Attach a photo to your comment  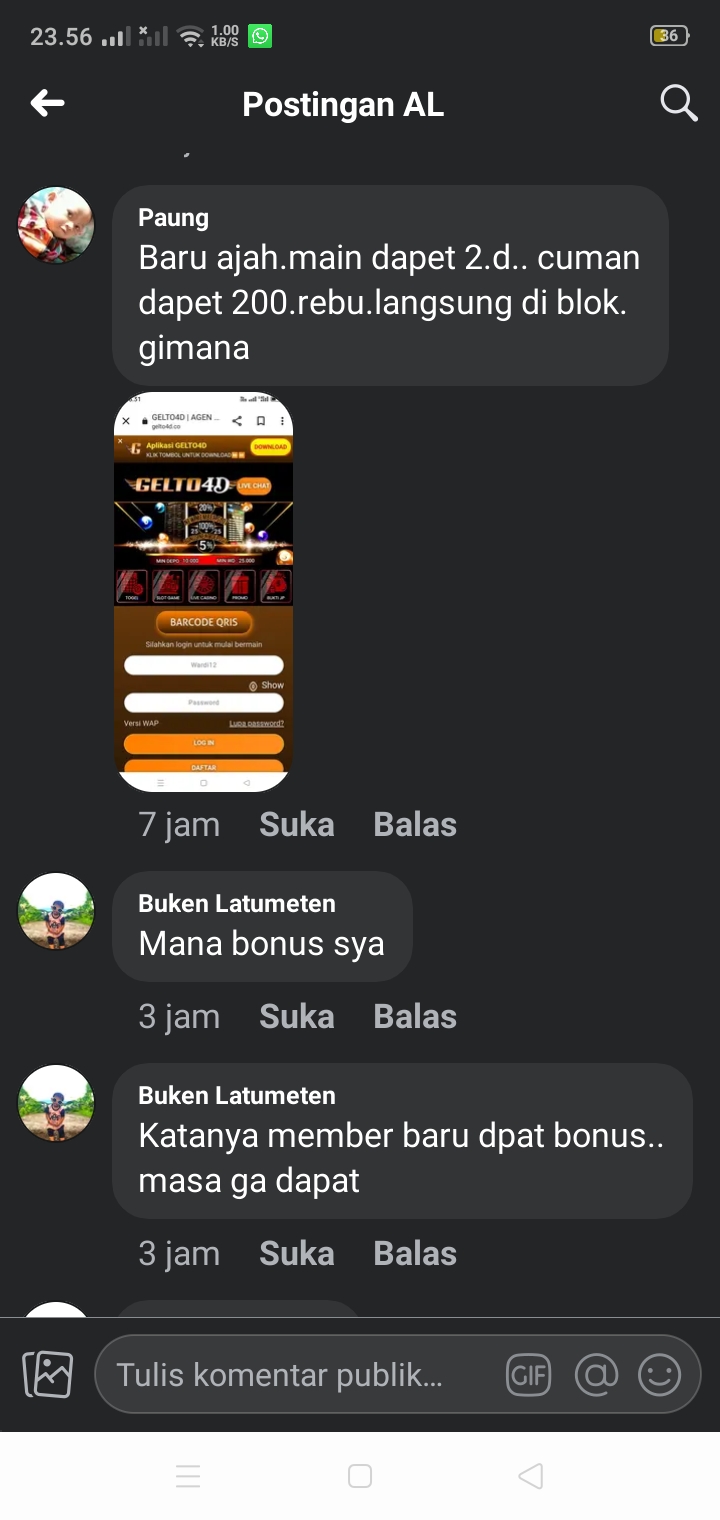[48, 1375]
